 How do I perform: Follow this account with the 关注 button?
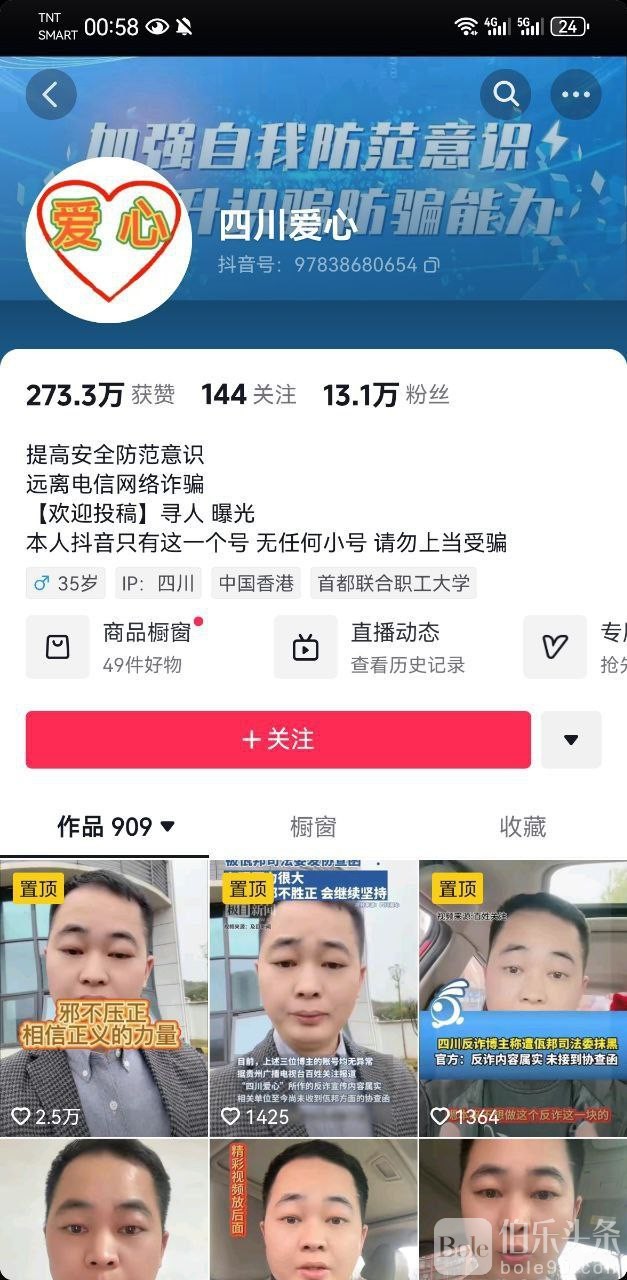click(278, 739)
